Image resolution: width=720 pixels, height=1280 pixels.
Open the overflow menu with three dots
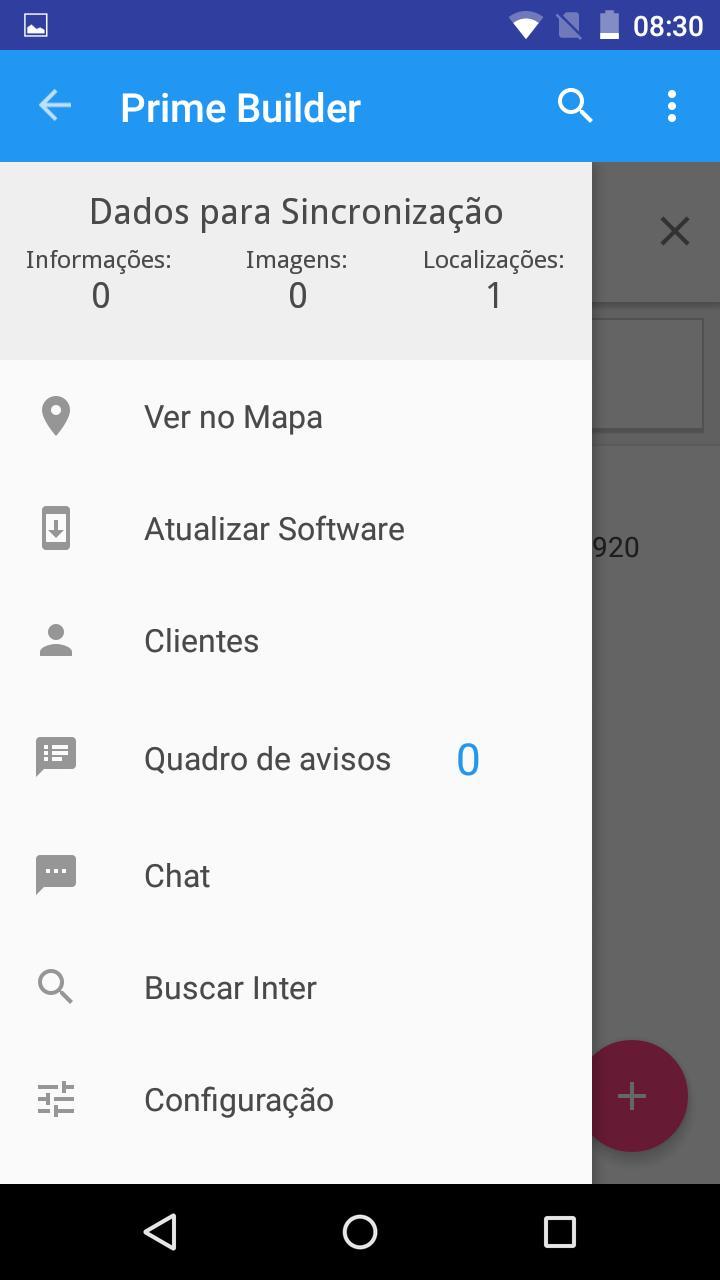click(x=671, y=105)
